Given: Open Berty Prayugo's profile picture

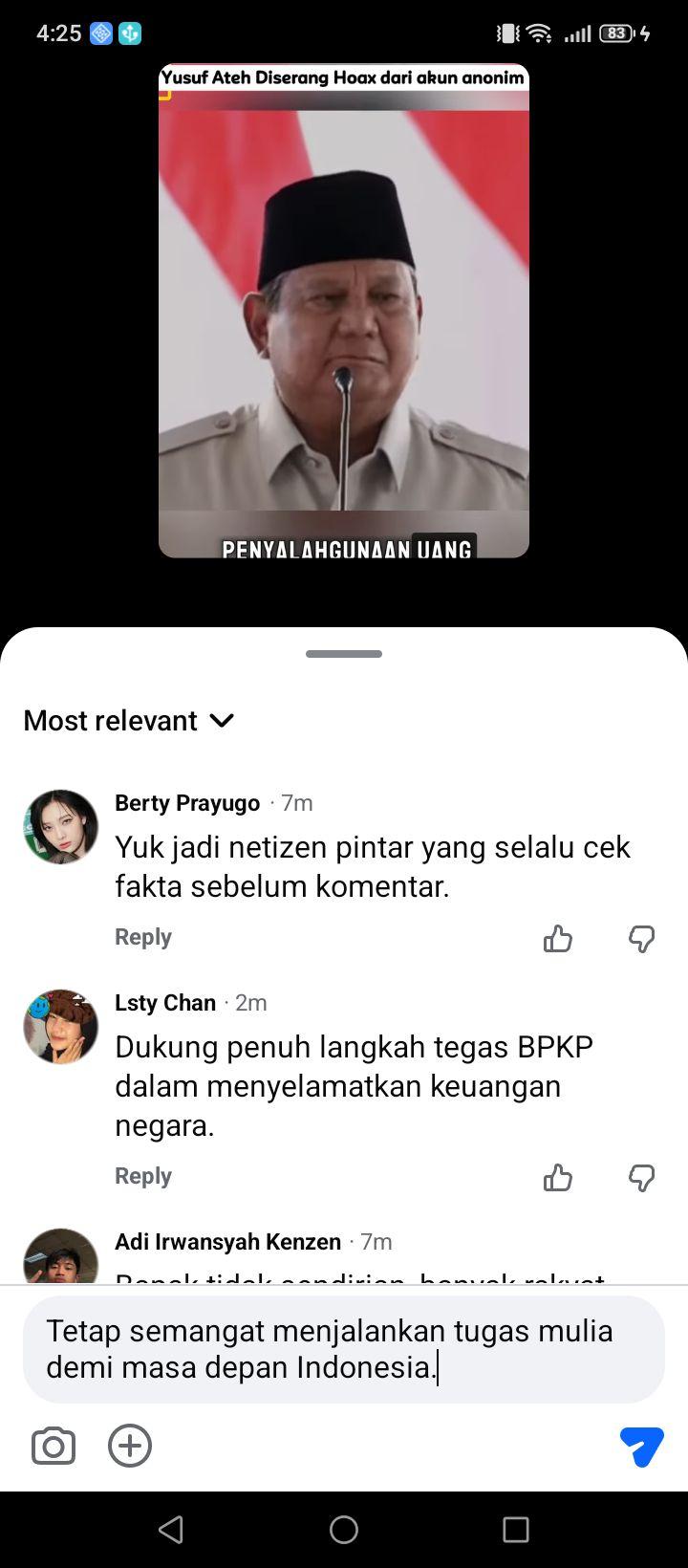Looking at the screenshot, I should [61, 827].
